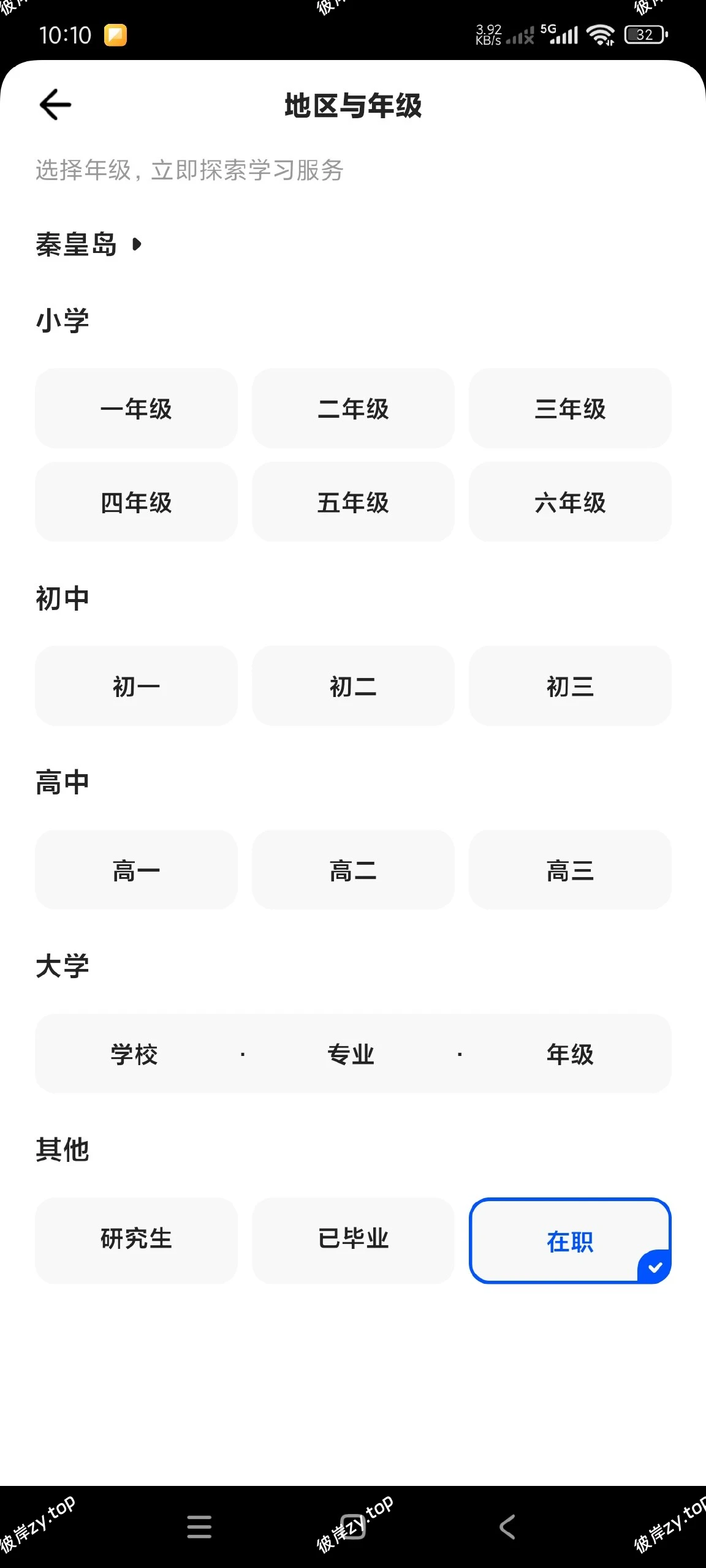The image size is (706, 1568).
Task: Click the Wi-Fi icon in status bar
Action: [599, 35]
